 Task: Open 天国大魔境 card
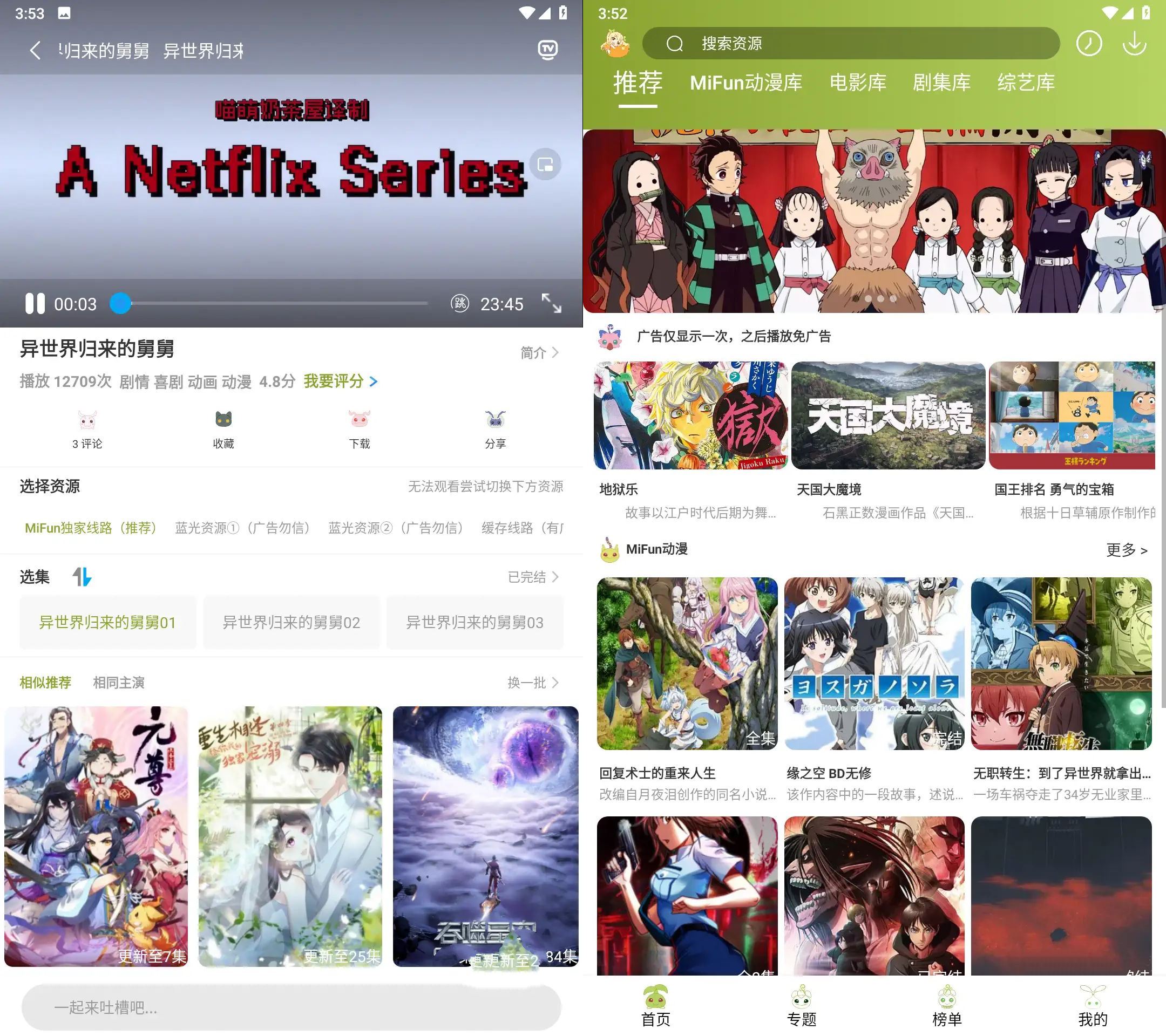pos(887,416)
